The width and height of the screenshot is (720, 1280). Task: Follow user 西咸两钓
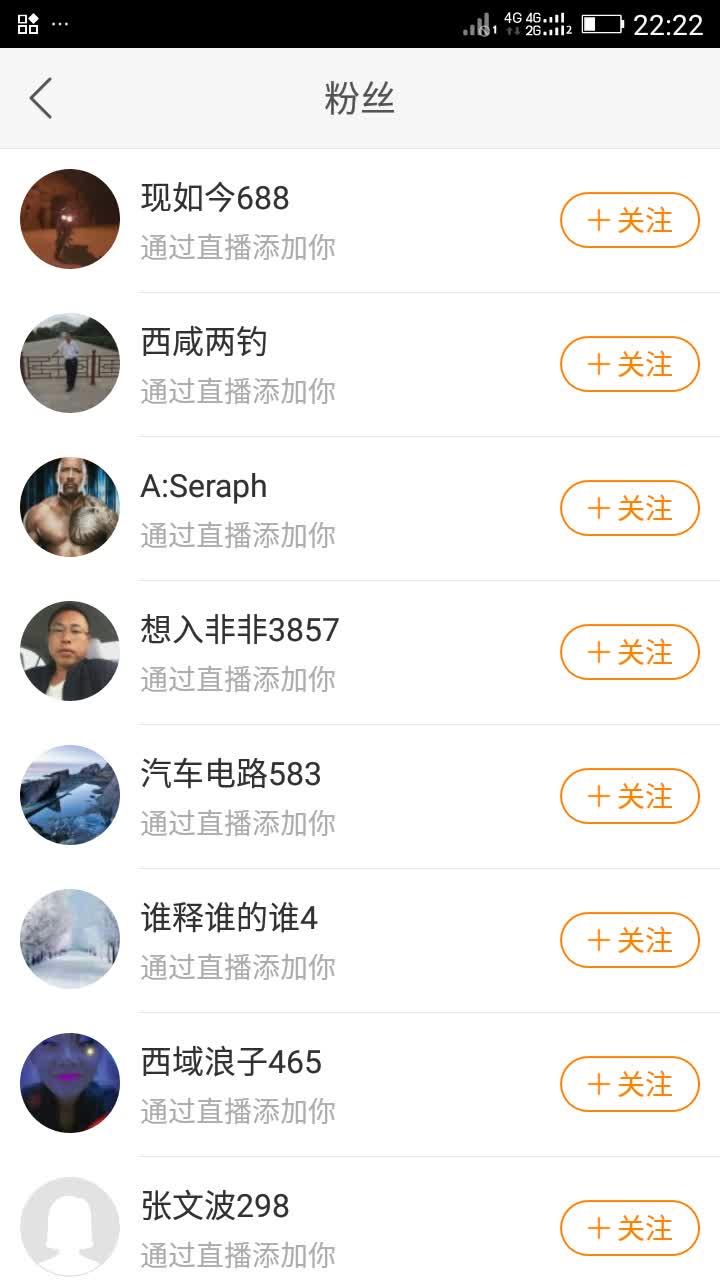(629, 364)
